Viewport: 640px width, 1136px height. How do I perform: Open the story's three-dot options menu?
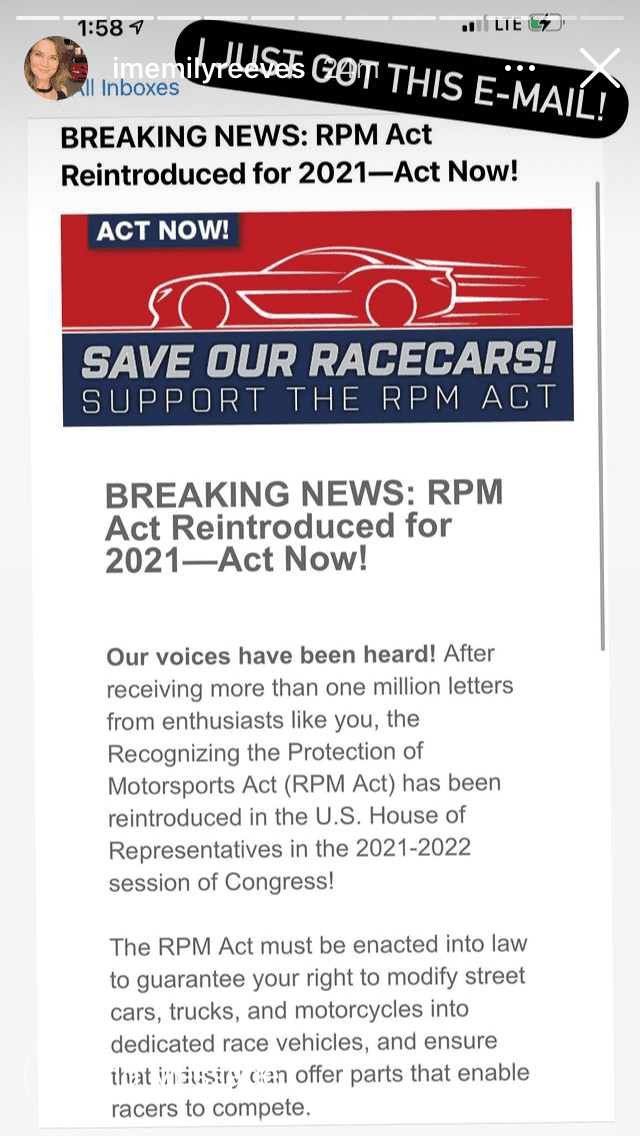pyautogui.click(x=519, y=68)
